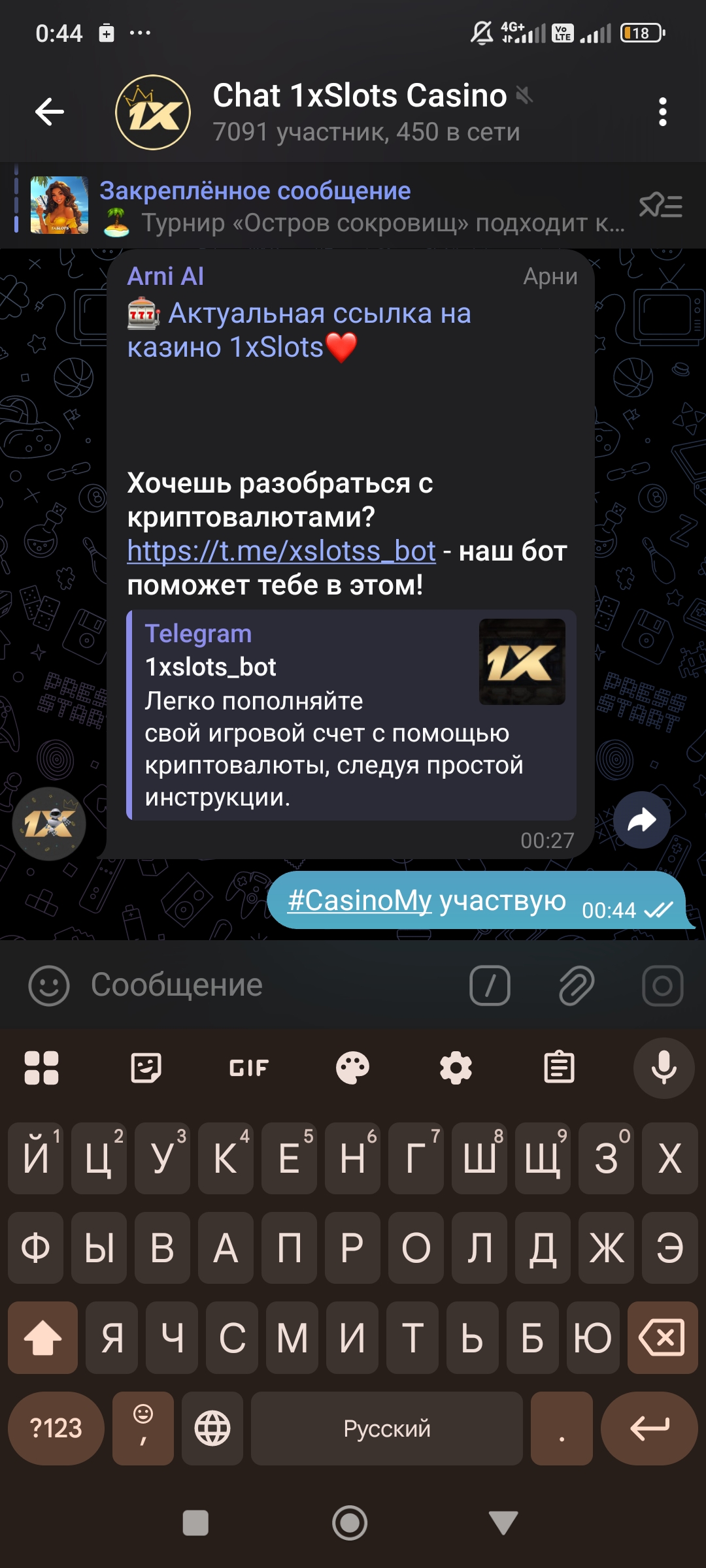
Task: Open Chat 1xSlots Casino group info
Action: point(360,112)
